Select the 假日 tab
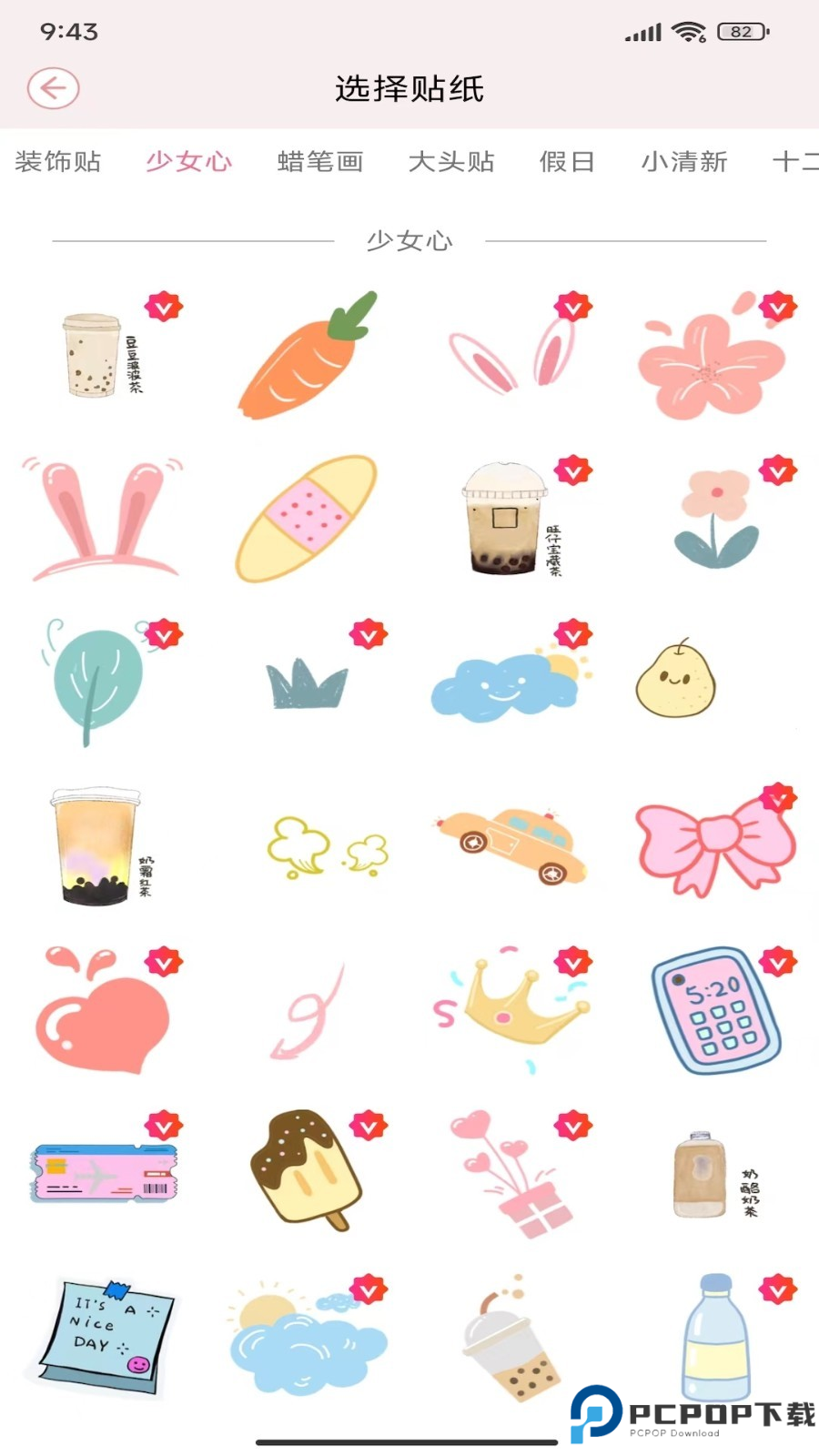Image resolution: width=819 pixels, height=1456 pixels. pos(567,162)
